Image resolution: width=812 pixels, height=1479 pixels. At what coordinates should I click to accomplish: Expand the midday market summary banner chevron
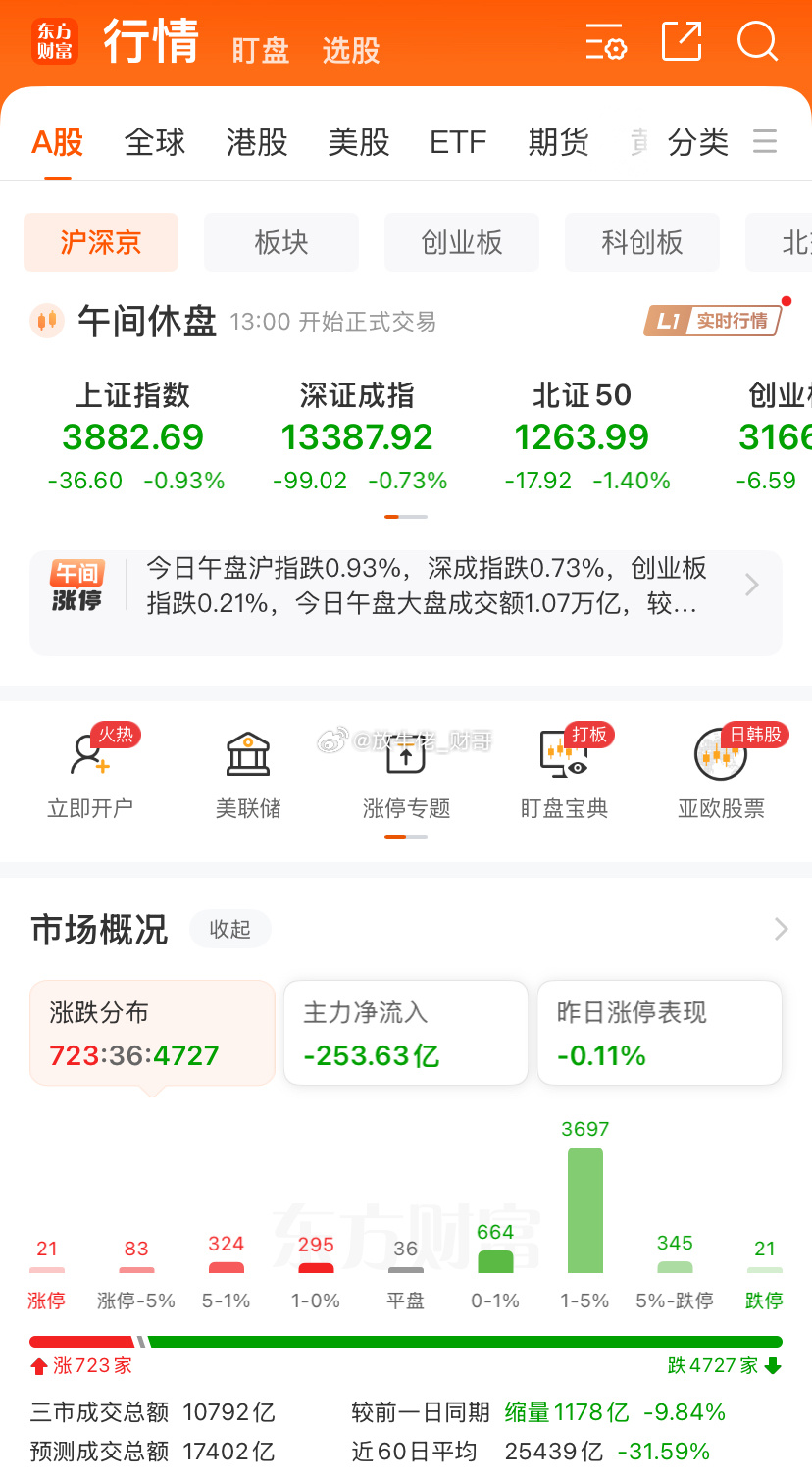(751, 585)
